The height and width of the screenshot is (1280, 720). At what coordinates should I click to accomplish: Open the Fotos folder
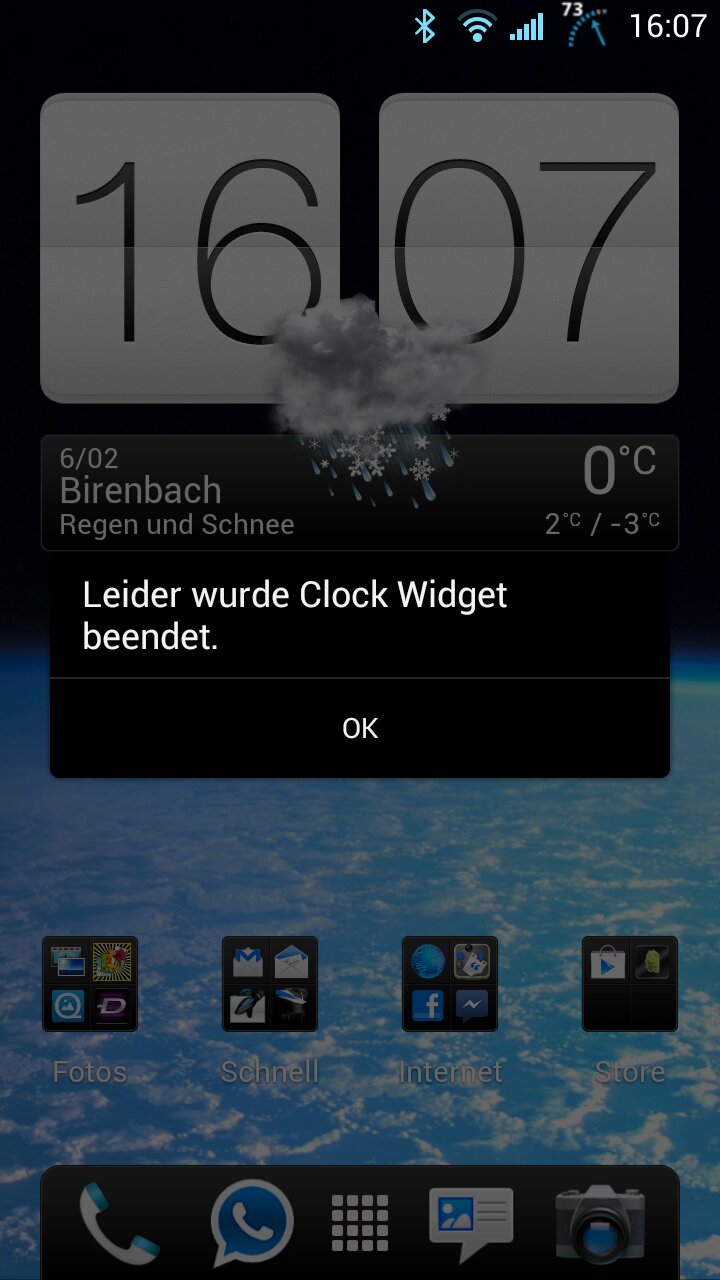pyautogui.click(x=90, y=984)
